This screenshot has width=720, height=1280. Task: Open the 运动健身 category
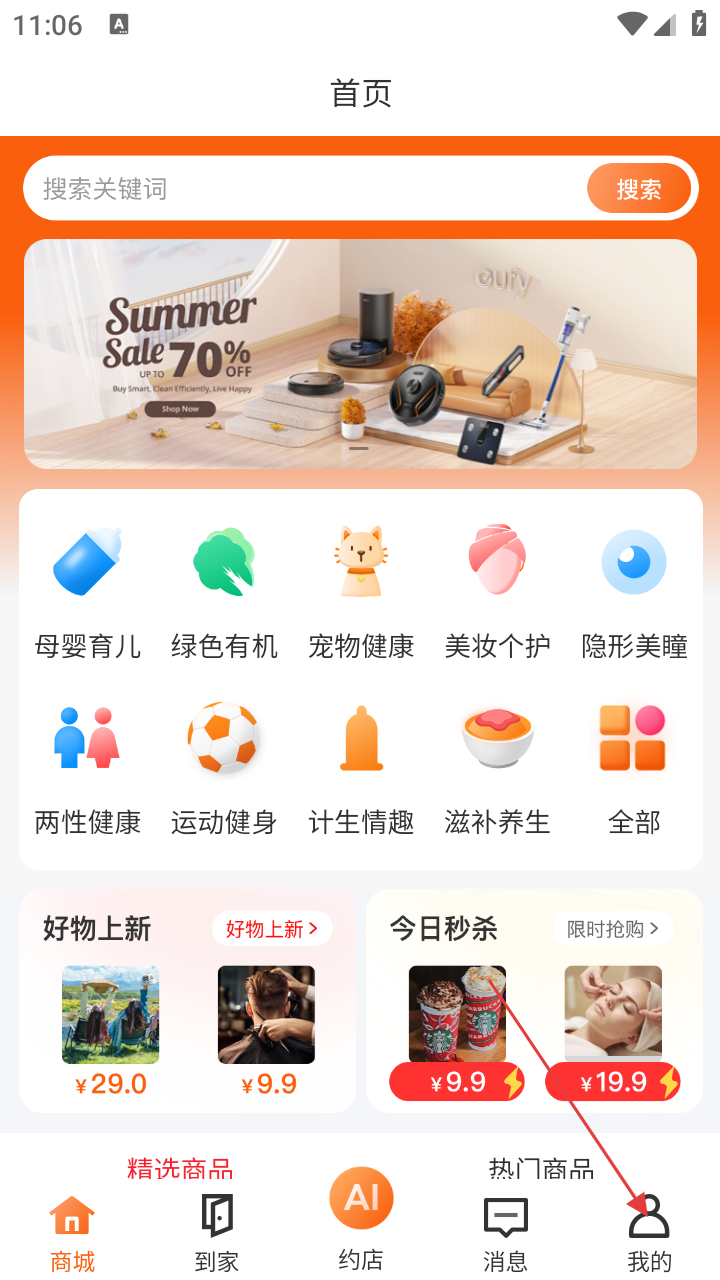224,768
